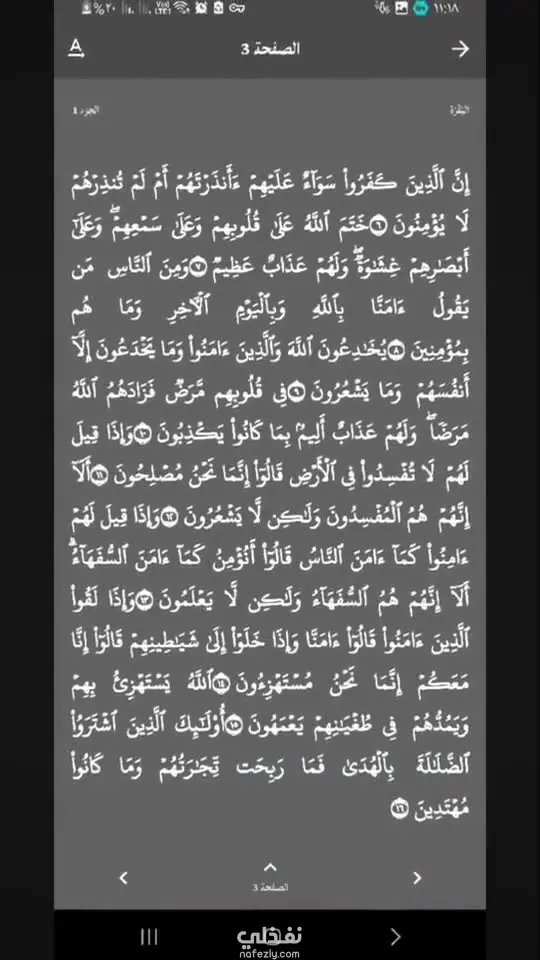The image size is (540, 960).
Task: Open recent apps from the navigation bar
Action: tap(149, 937)
